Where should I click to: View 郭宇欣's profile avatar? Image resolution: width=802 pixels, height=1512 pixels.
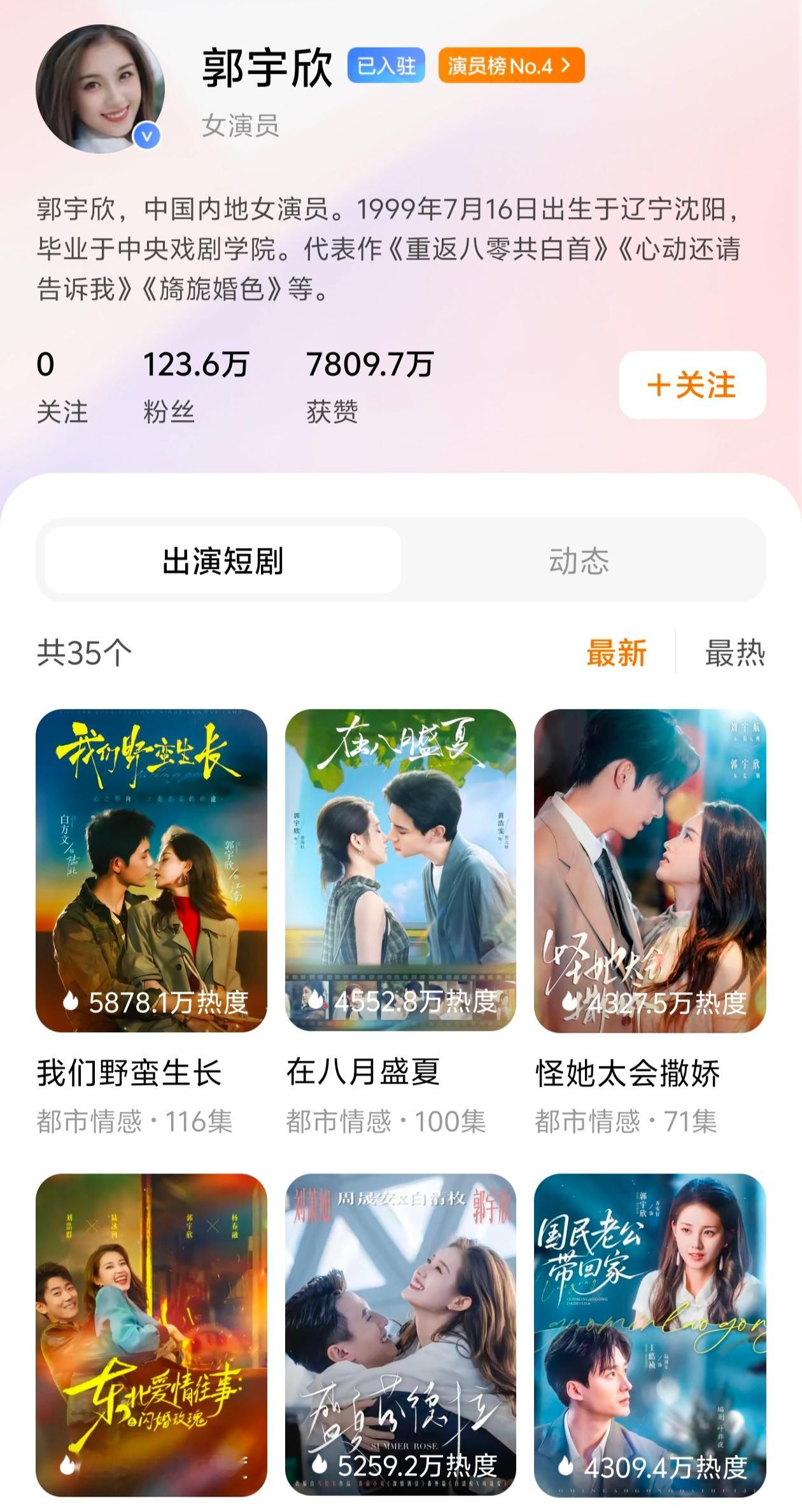(x=100, y=89)
